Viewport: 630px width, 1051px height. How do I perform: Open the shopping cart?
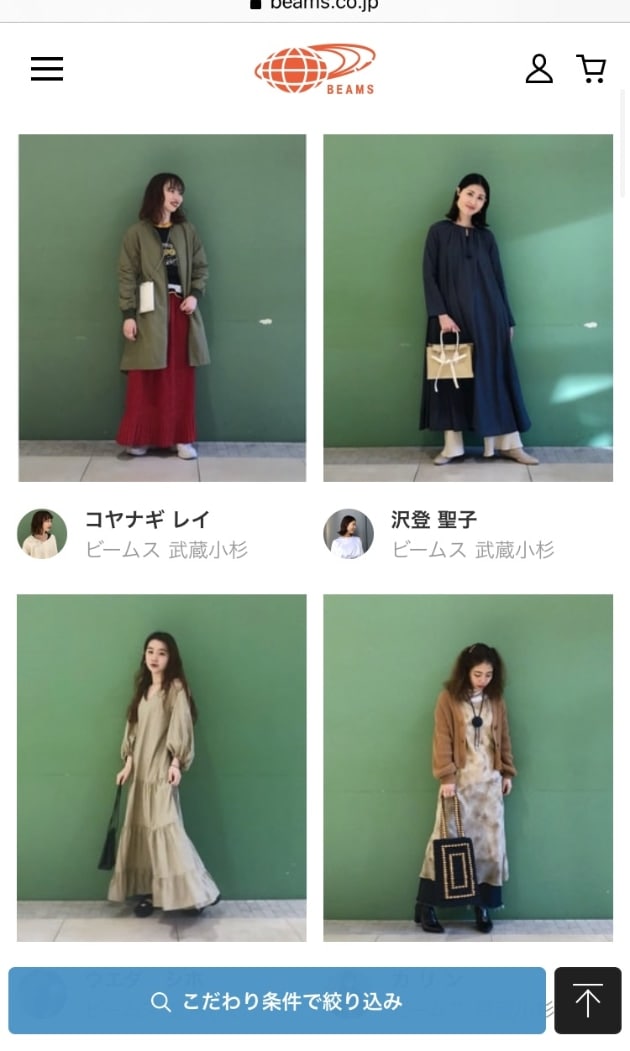coord(592,69)
